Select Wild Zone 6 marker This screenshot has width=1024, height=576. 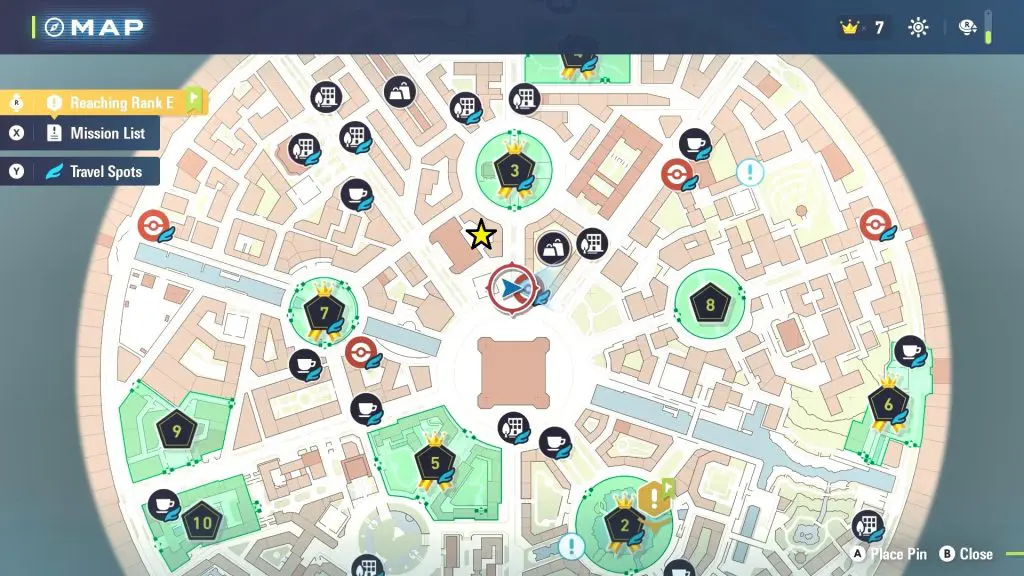pos(887,405)
